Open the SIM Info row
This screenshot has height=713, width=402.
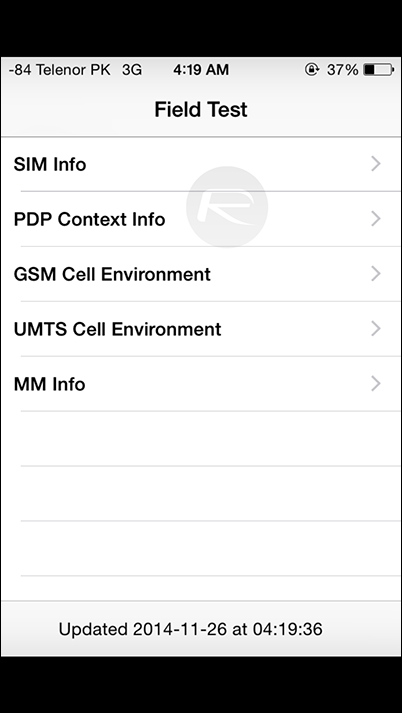click(x=201, y=164)
